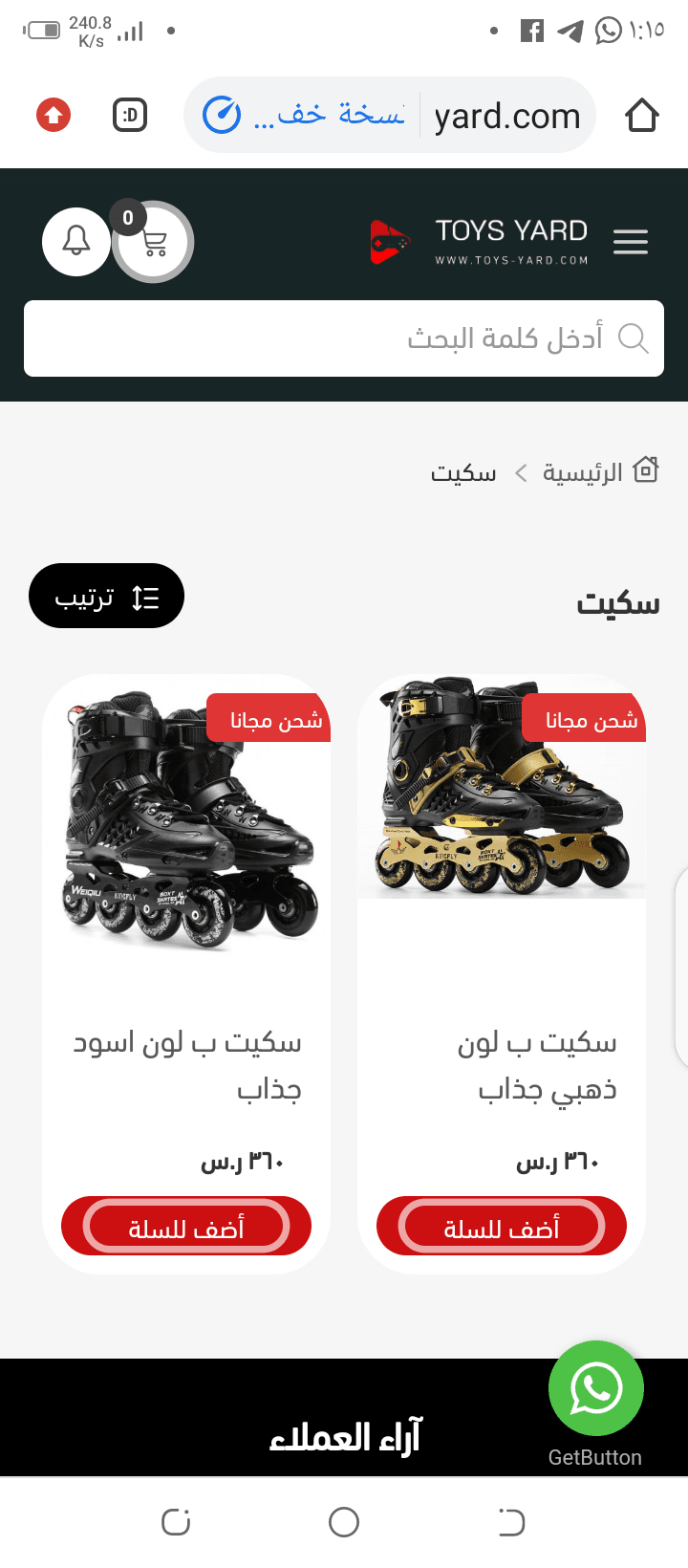Open the black skate product card
The width and height of the screenshot is (688, 1568).
click(x=186, y=973)
